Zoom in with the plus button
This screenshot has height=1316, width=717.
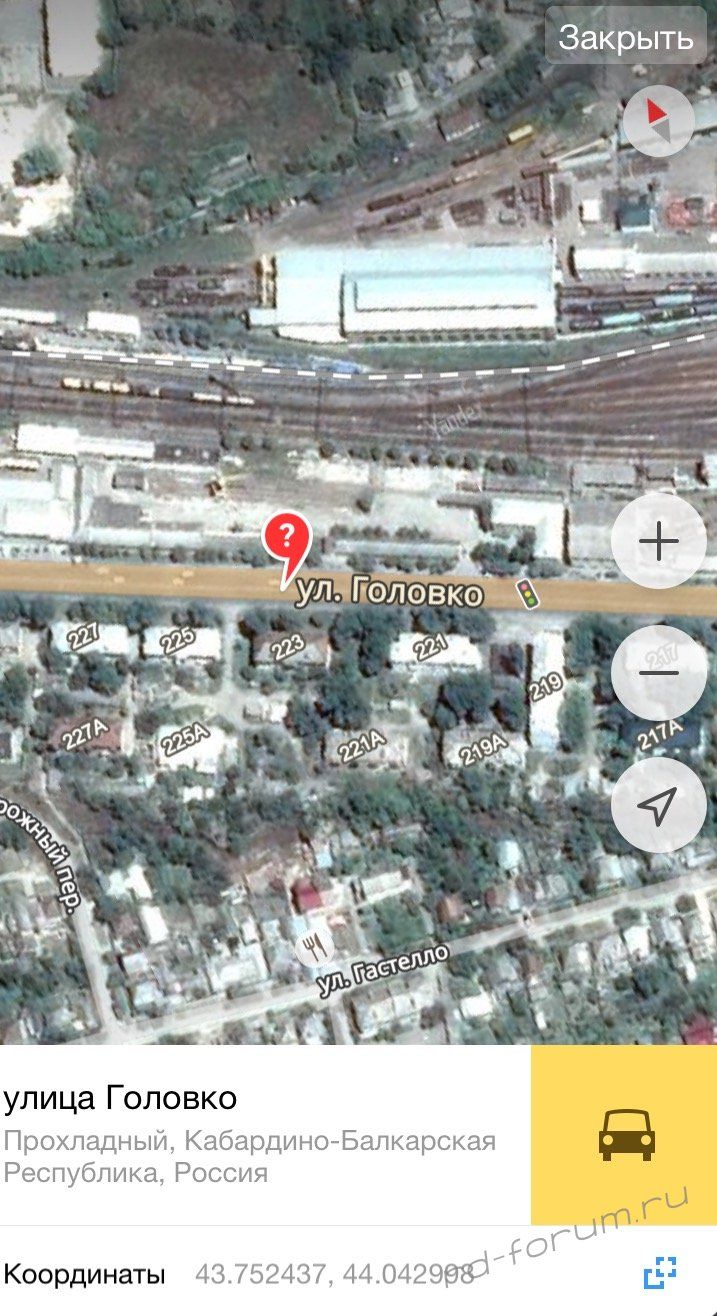tap(658, 541)
